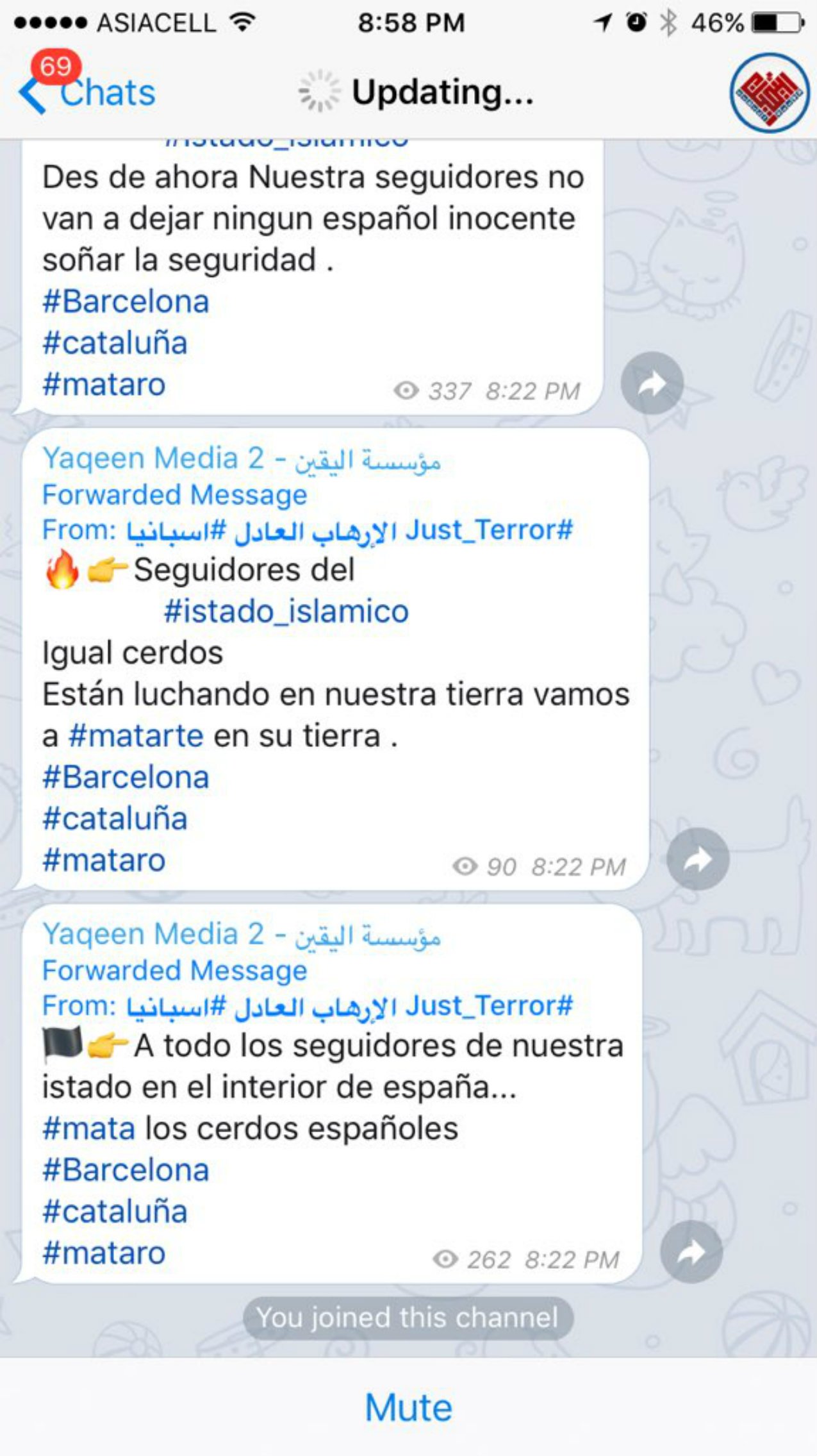
Task: Forward the message with 262 views
Action: point(691,1252)
